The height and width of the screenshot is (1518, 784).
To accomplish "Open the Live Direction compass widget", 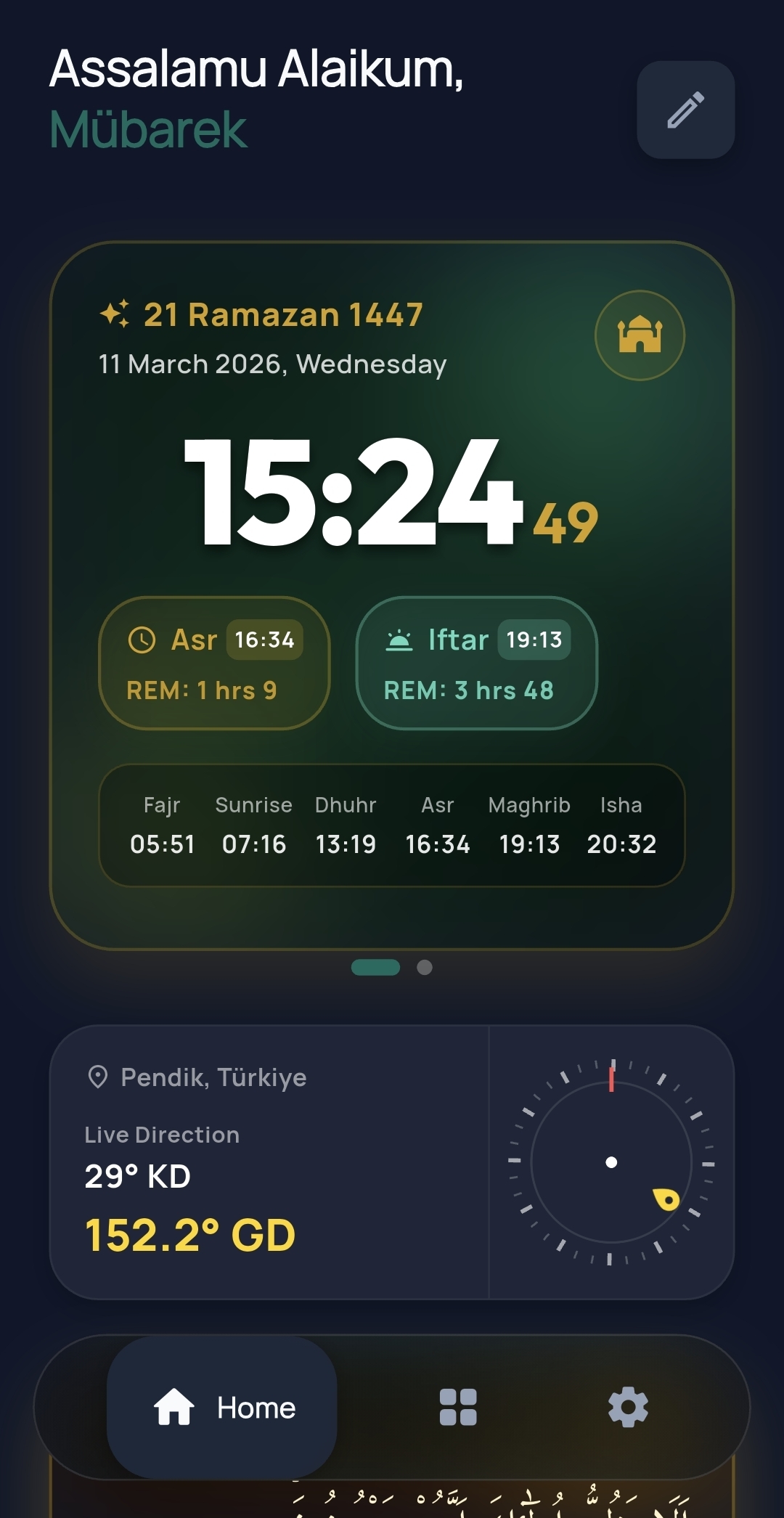I will [611, 1162].
